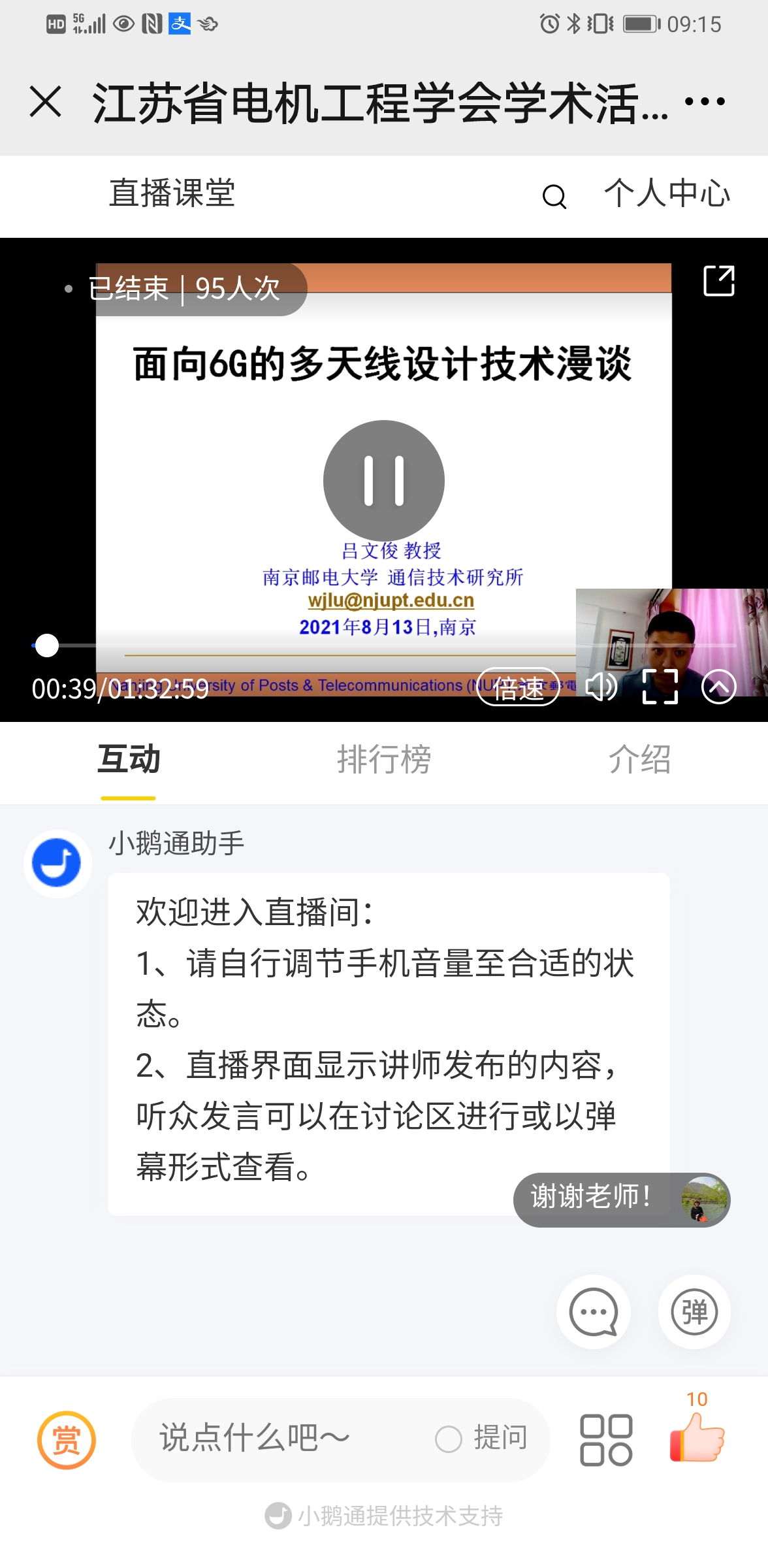
Task: Pause the video playback
Action: pos(384,481)
